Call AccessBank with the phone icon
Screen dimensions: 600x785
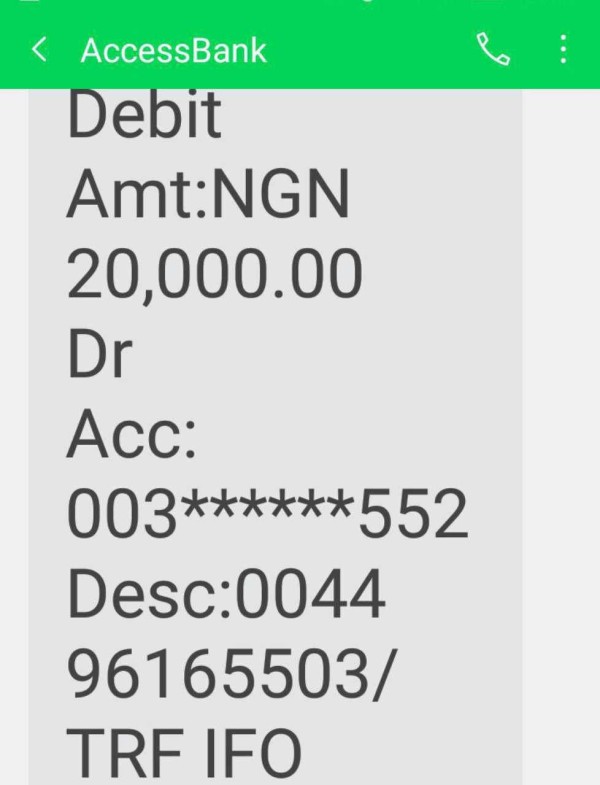click(493, 49)
